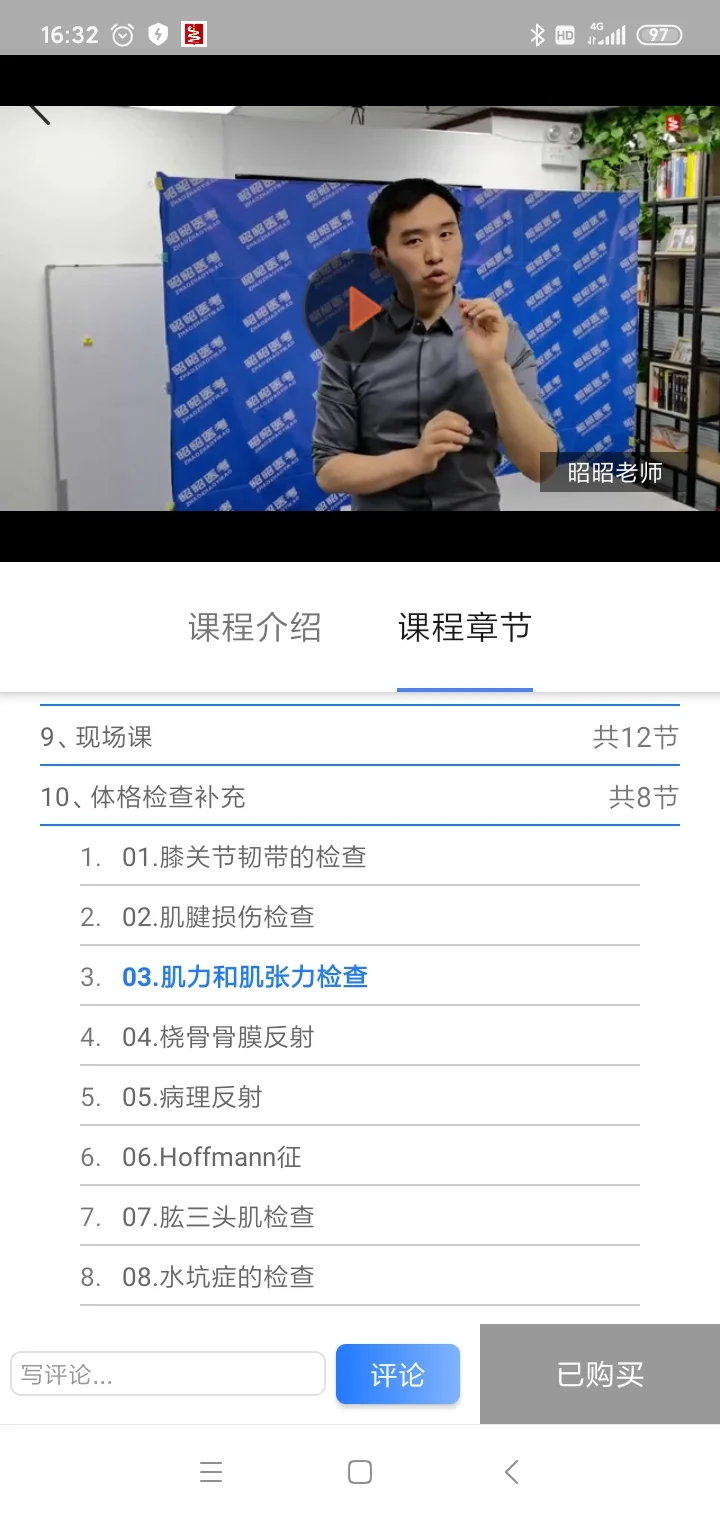
Task: Expand chapter 9、现场课
Action: pyautogui.click(x=360, y=737)
